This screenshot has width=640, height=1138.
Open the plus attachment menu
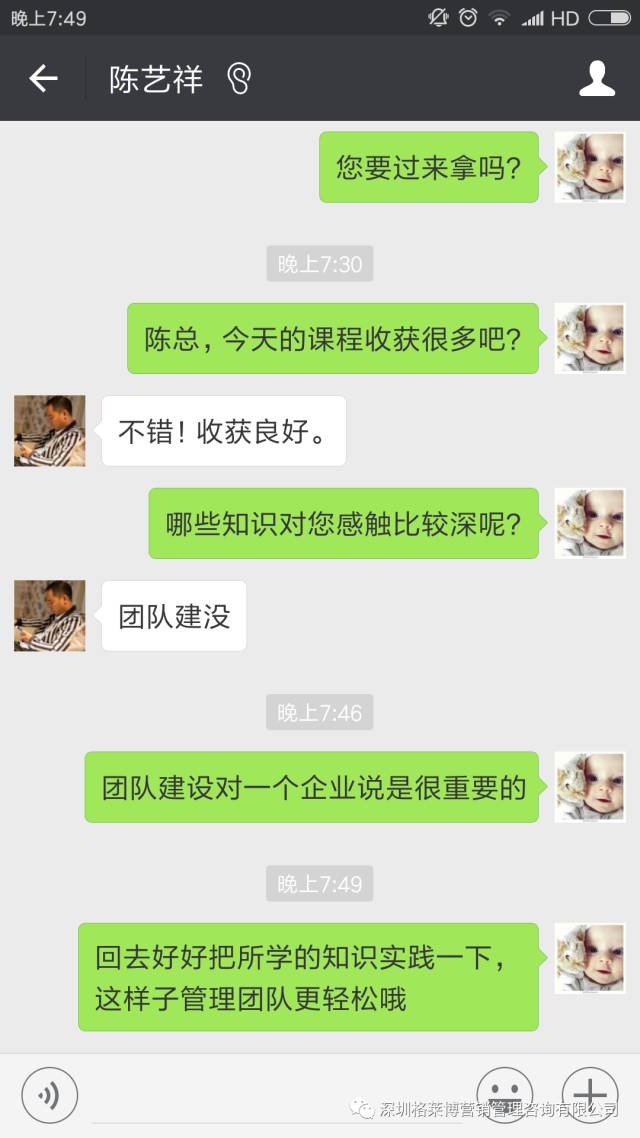(x=589, y=1092)
